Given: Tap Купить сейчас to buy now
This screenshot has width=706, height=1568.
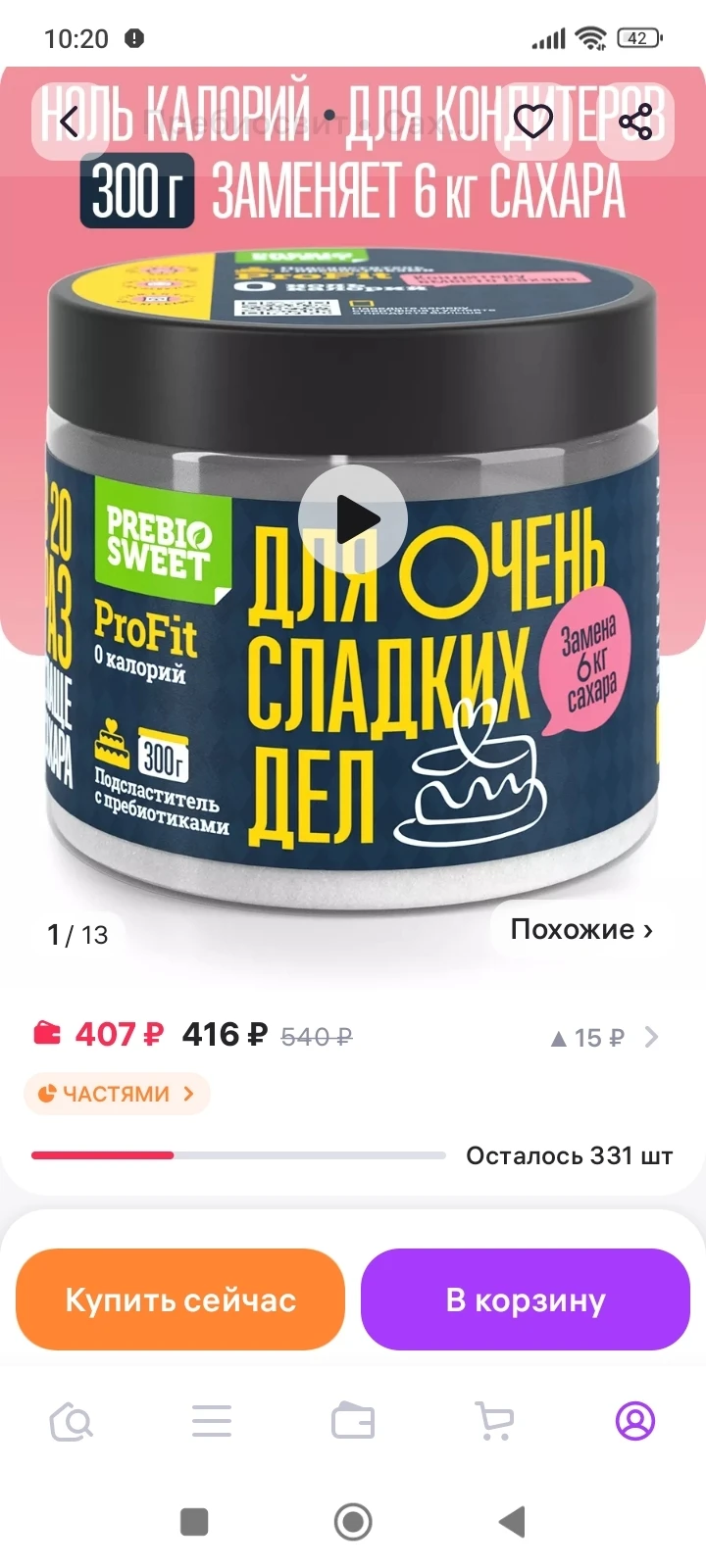Looking at the screenshot, I should (x=180, y=1299).
